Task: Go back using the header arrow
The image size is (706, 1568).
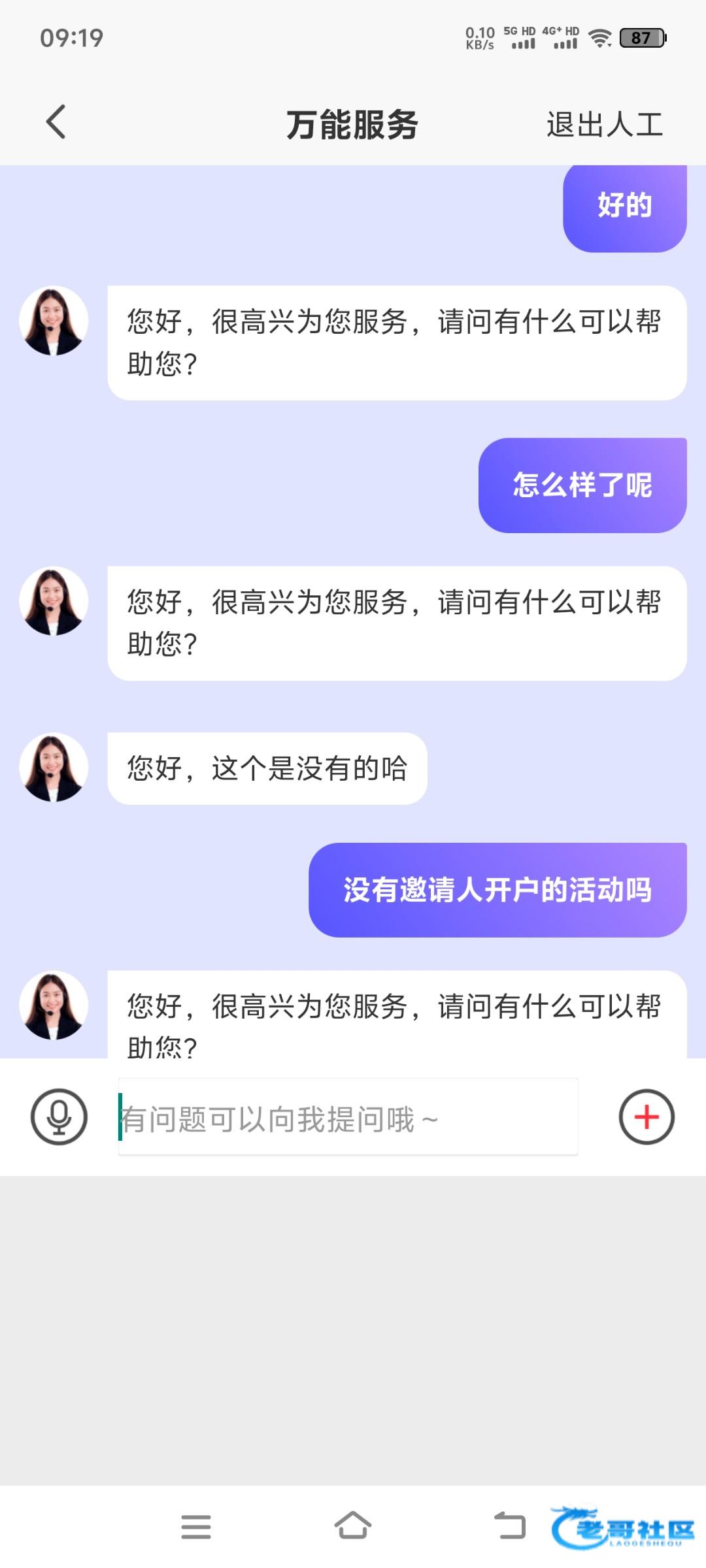Action: click(56, 122)
